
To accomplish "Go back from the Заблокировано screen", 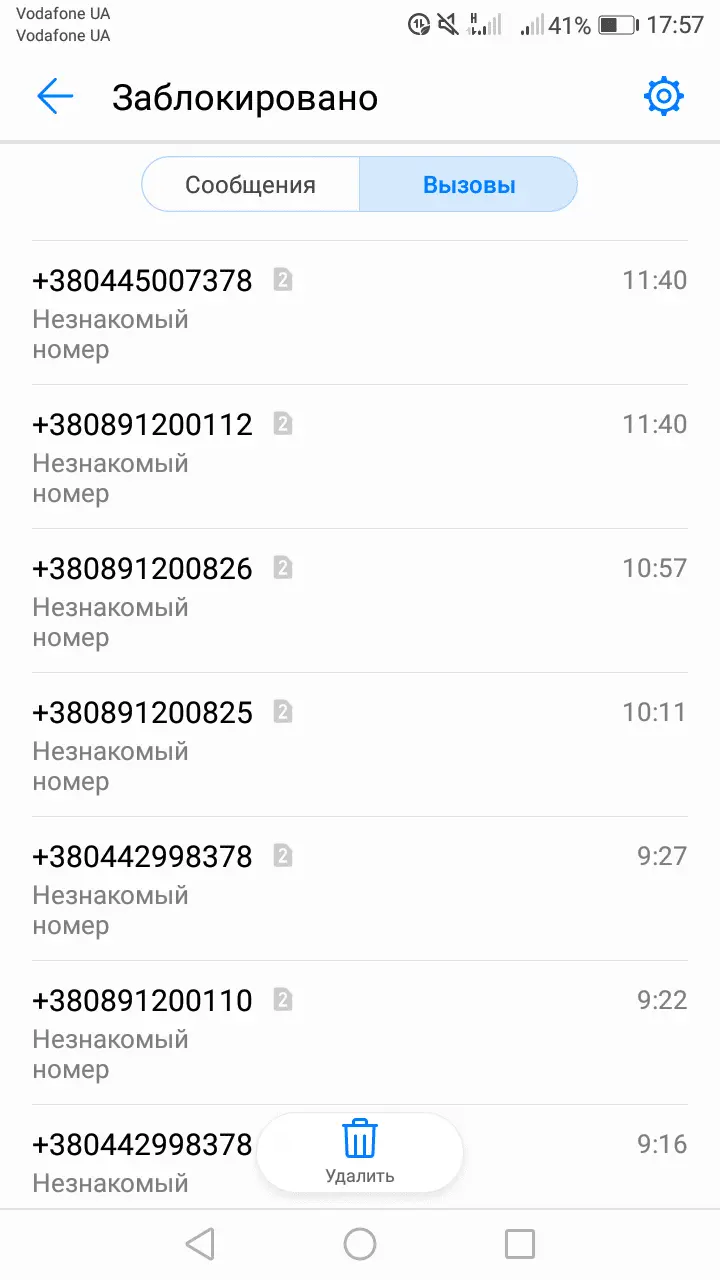I will [55, 97].
